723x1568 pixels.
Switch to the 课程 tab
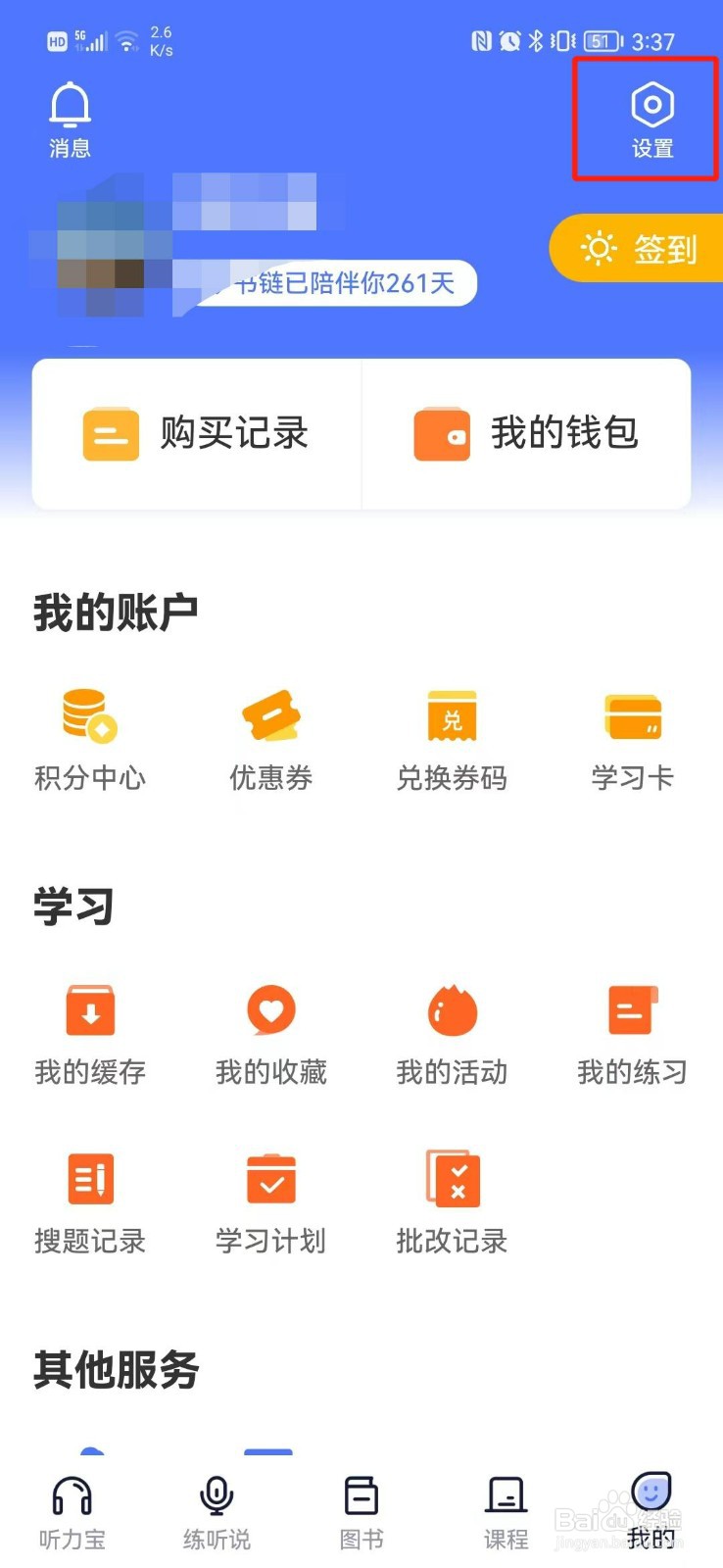click(506, 1512)
